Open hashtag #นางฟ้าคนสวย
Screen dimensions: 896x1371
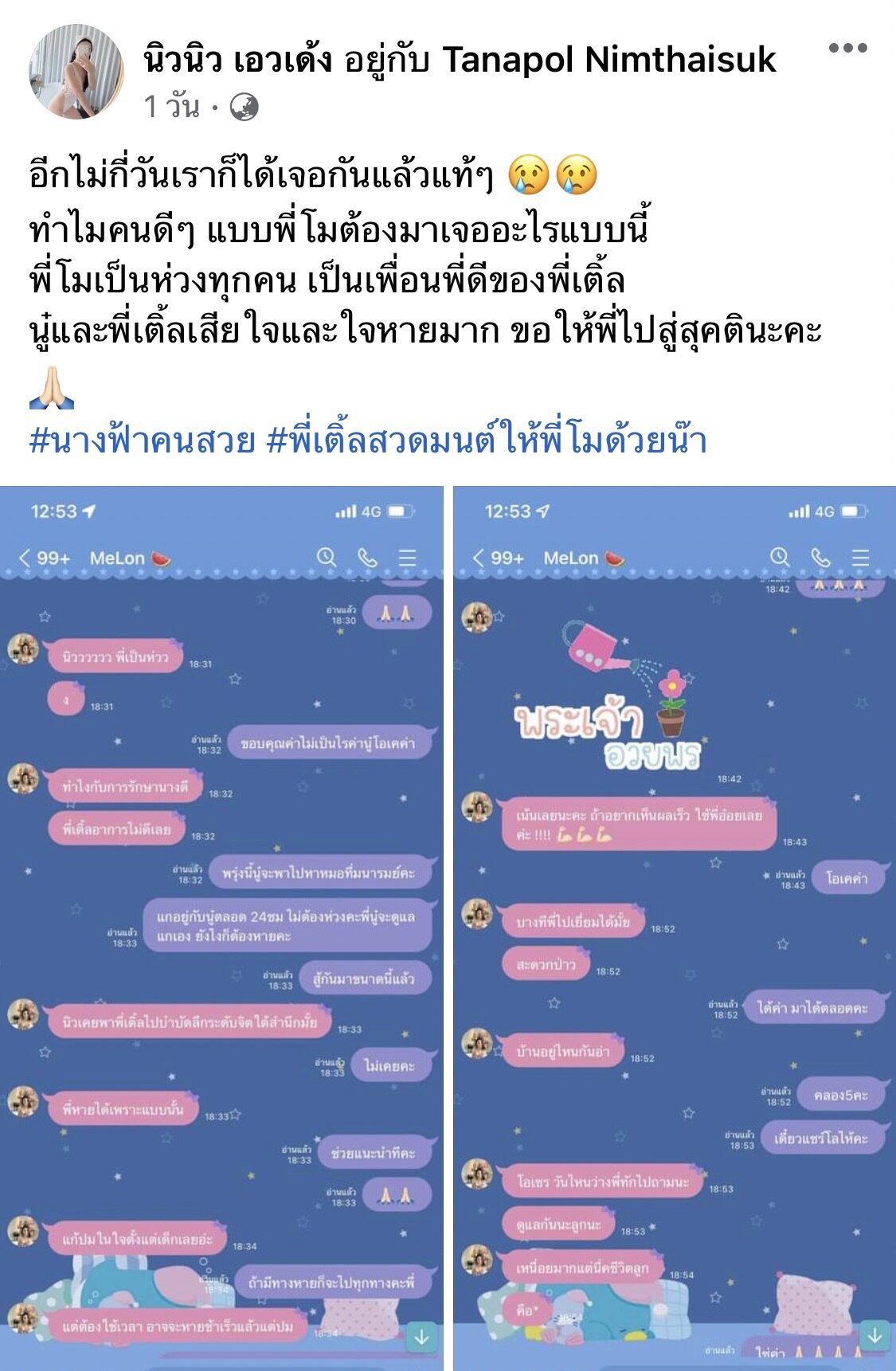pyautogui.click(x=143, y=440)
